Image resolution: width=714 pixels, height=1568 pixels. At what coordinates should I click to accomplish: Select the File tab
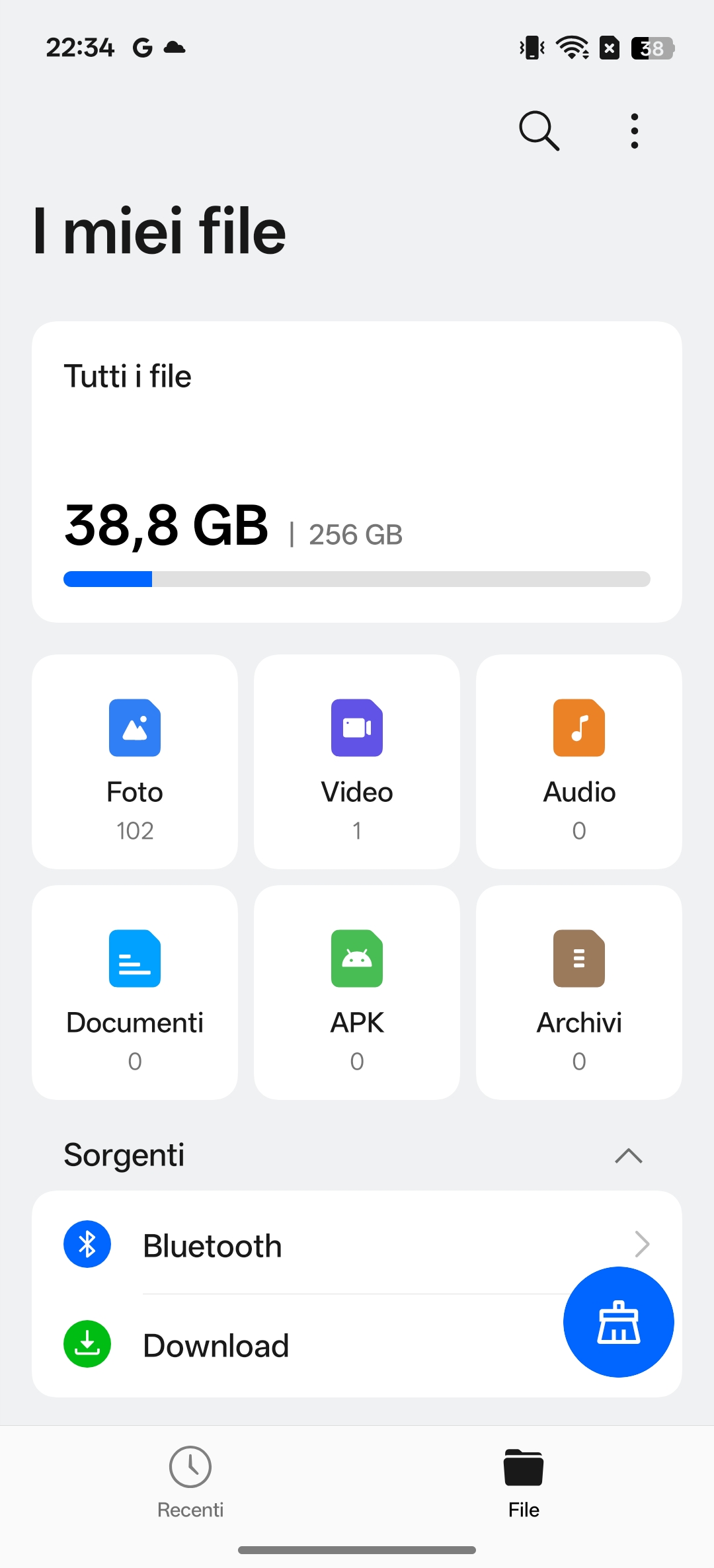(x=524, y=1482)
